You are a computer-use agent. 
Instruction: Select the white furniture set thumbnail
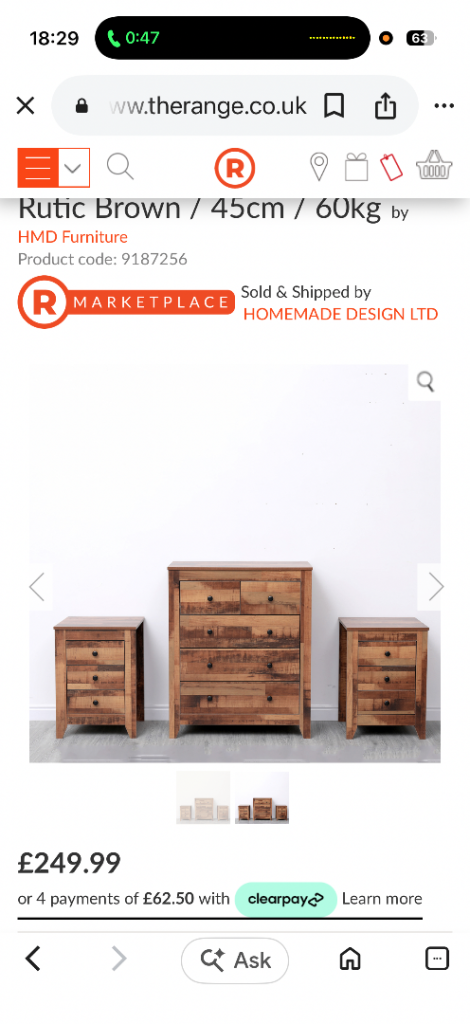tap(203, 797)
